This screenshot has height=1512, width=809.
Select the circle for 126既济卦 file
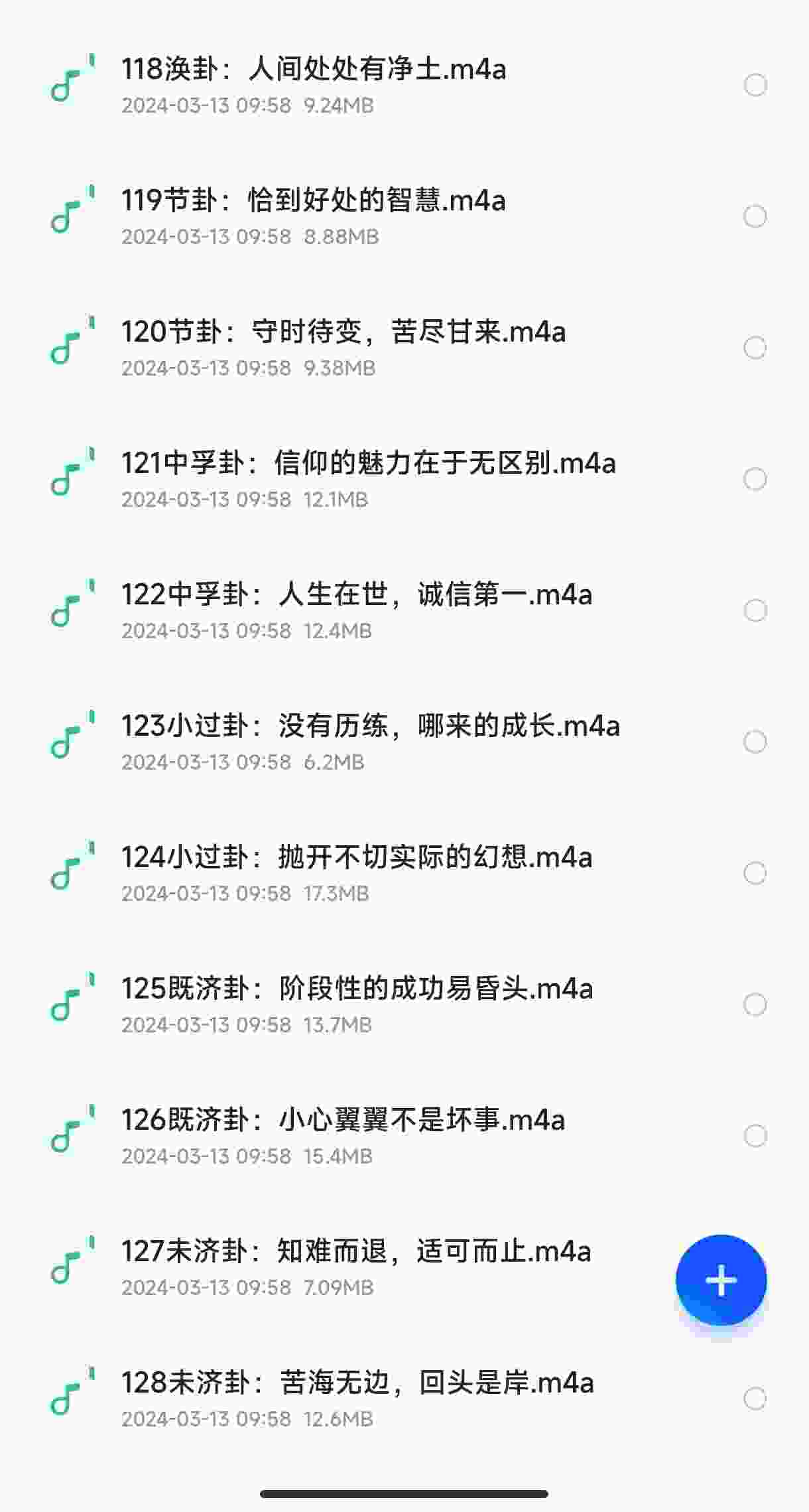click(x=755, y=1136)
